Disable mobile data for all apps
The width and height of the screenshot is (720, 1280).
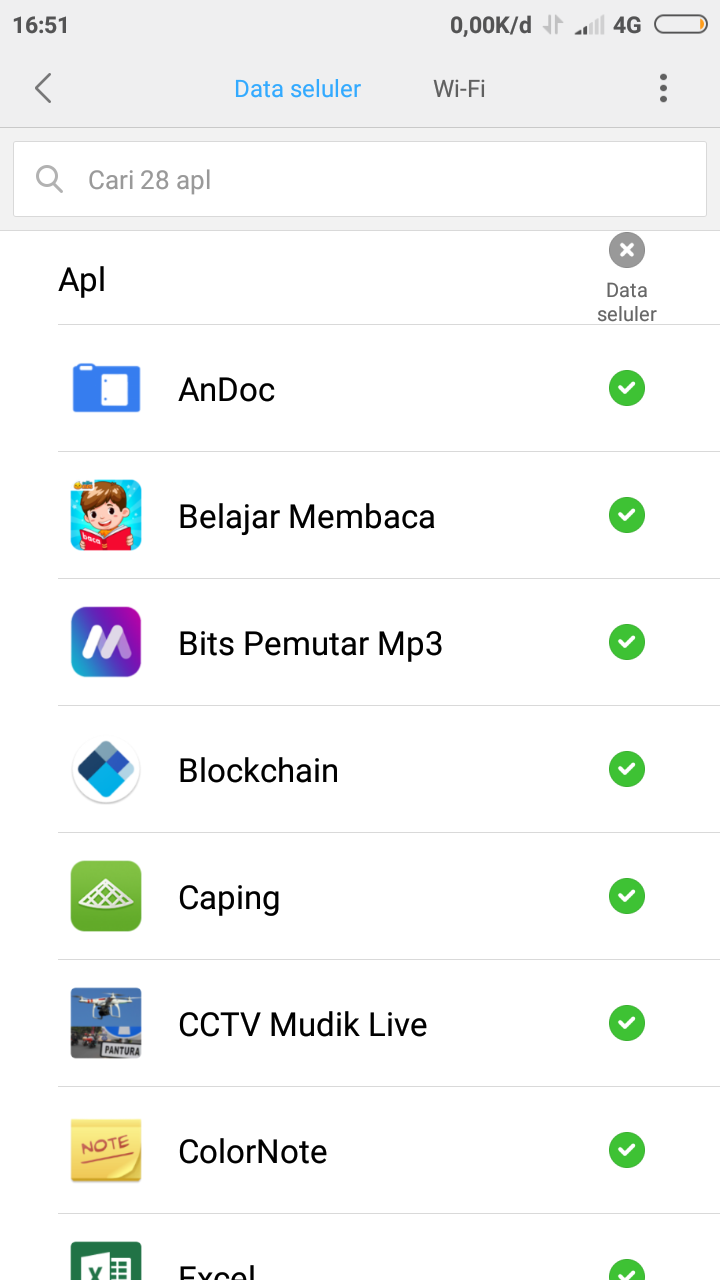point(627,250)
